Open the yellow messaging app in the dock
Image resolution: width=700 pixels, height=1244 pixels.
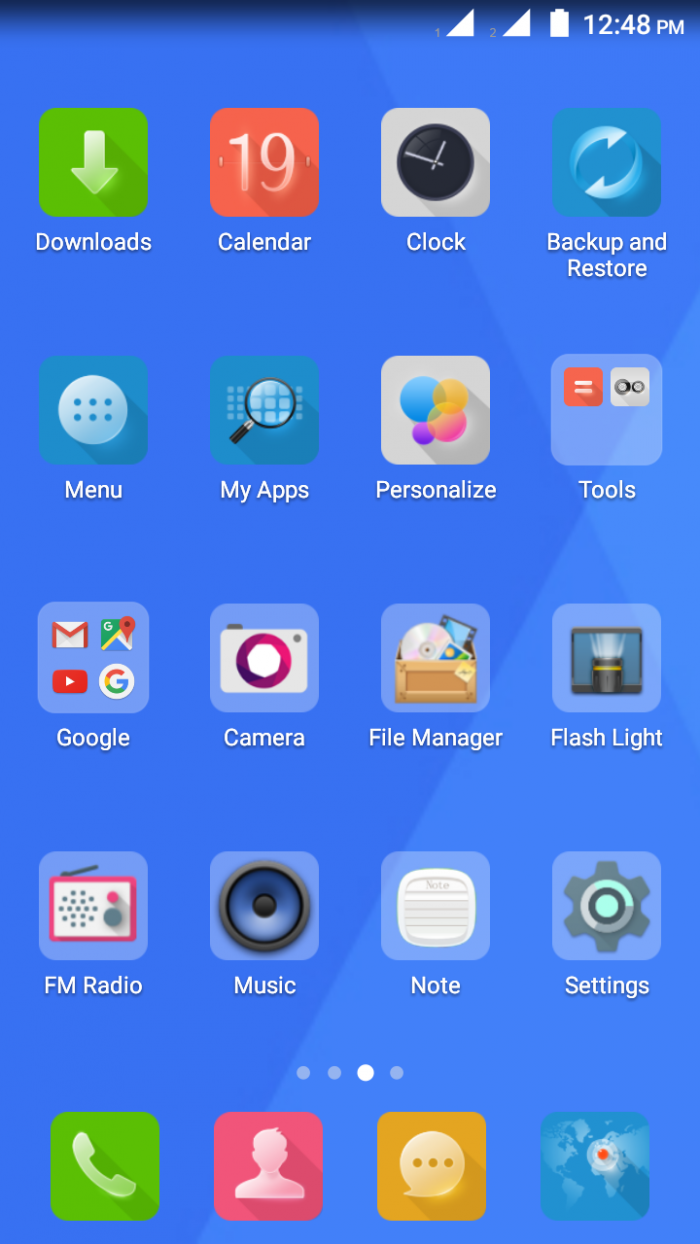pos(431,1166)
